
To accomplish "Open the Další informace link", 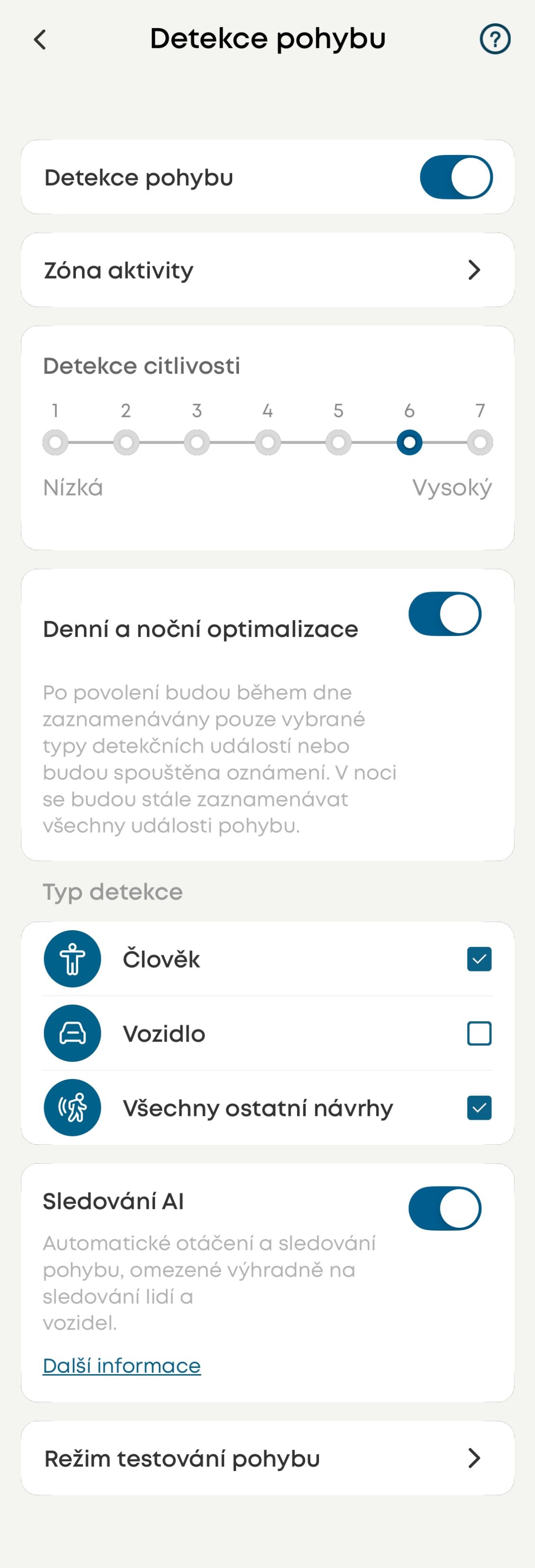I will [122, 1366].
